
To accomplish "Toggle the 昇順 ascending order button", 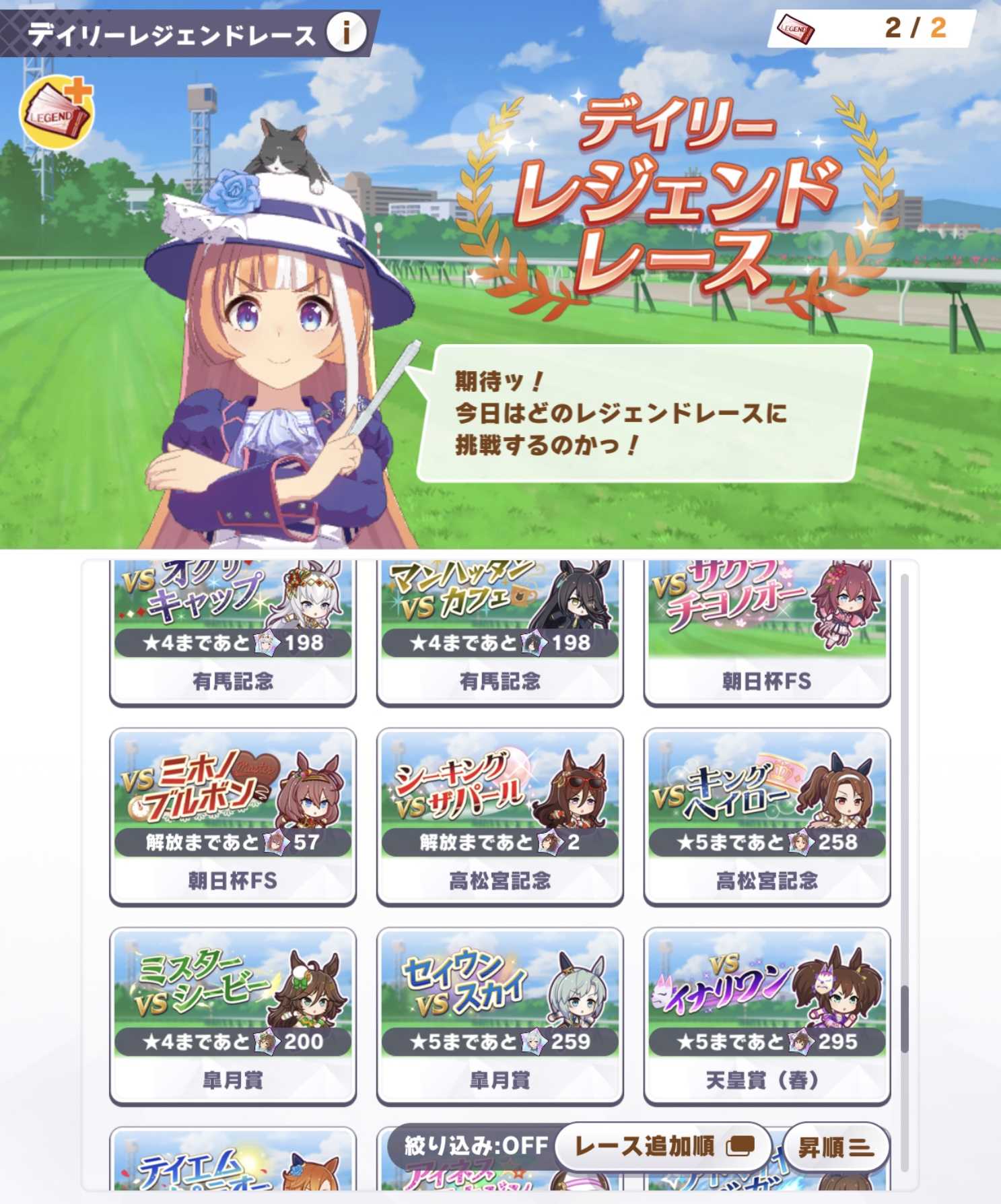I will tap(835, 1147).
